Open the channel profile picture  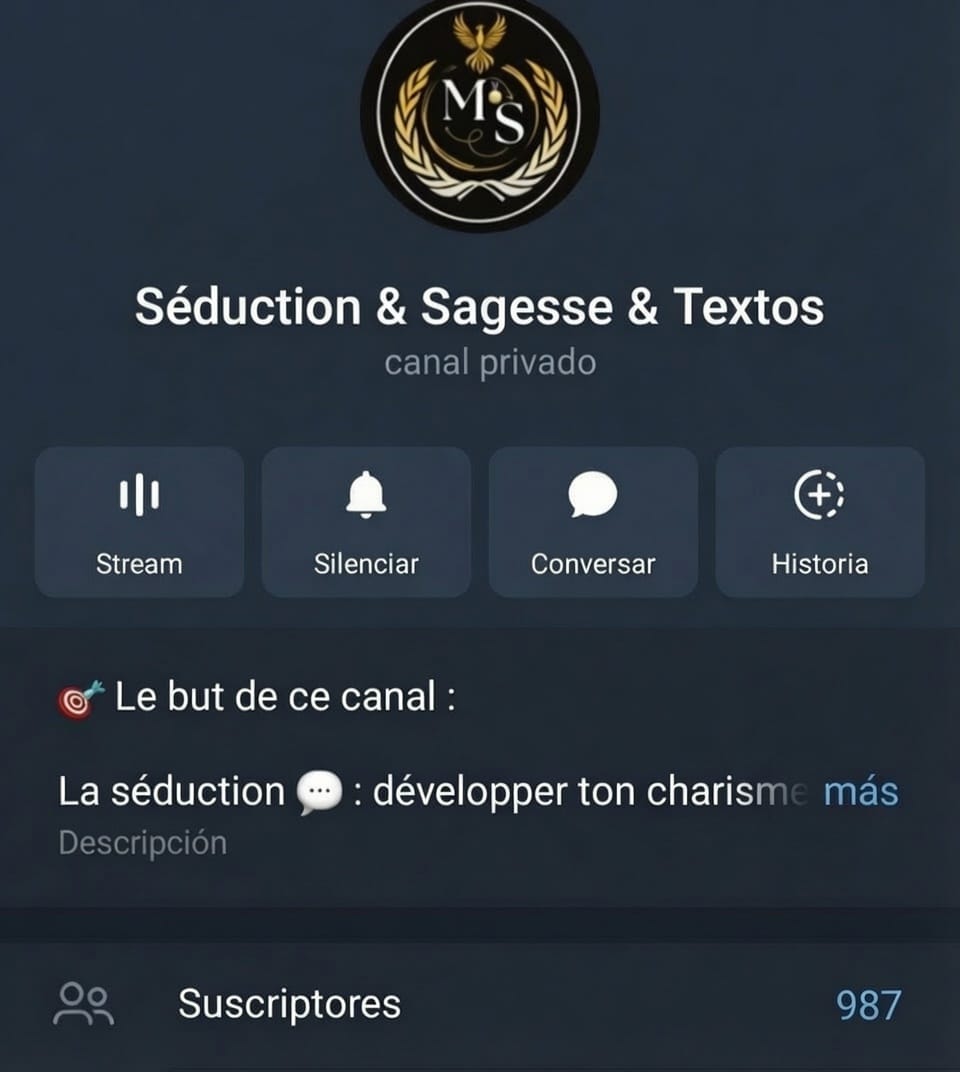(x=480, y=112)
